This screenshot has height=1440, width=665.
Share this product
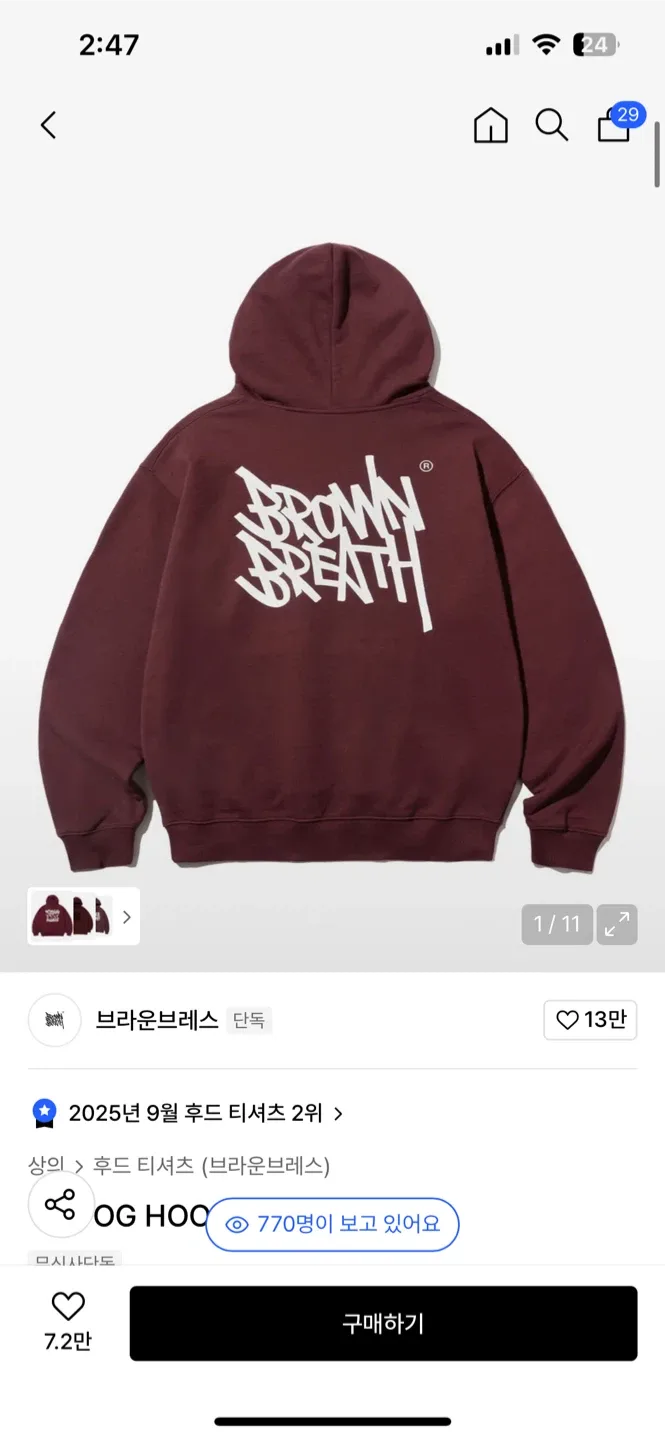coord(61,1205)
